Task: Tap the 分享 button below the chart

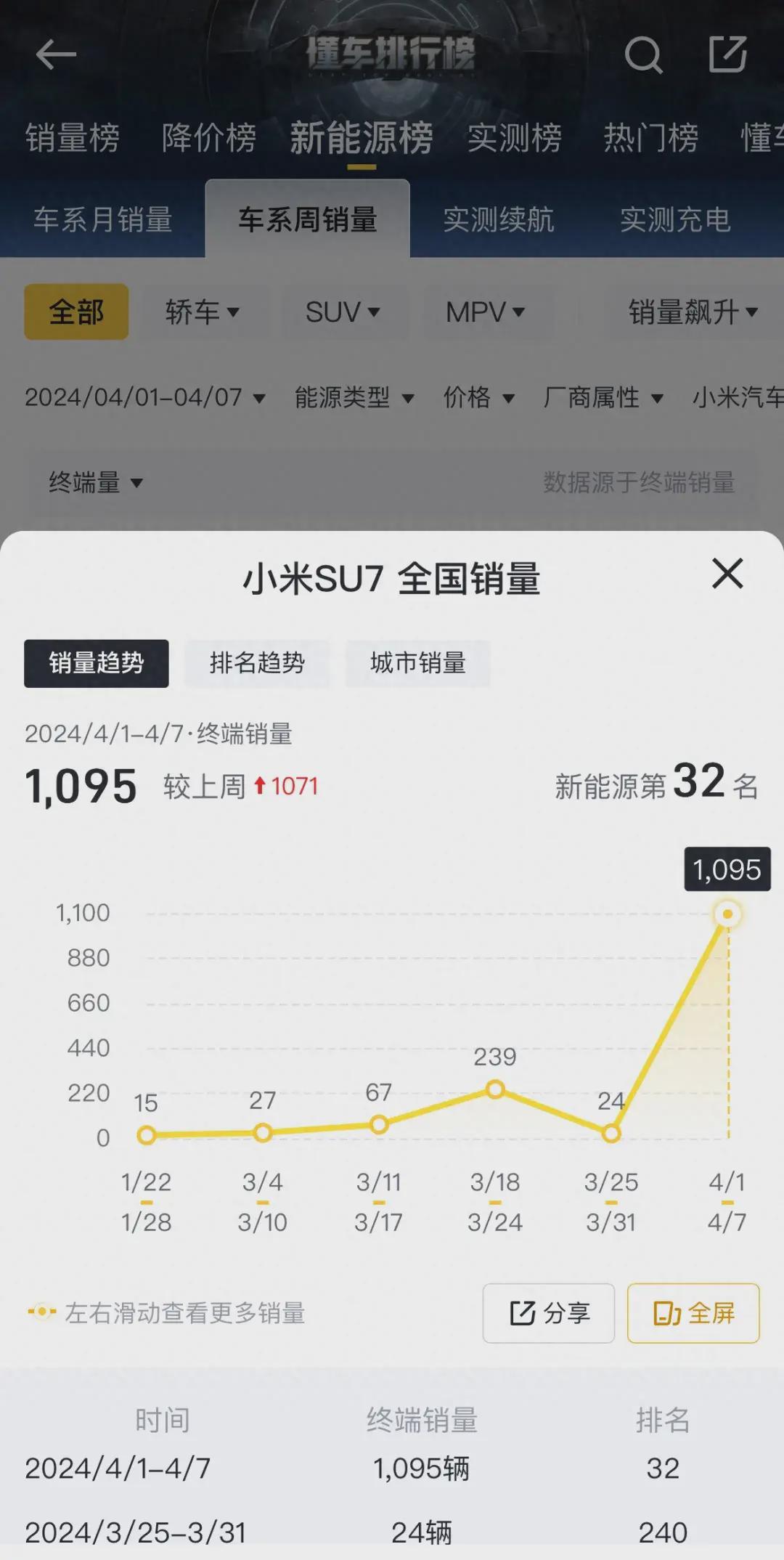Action: [549, 1313]
